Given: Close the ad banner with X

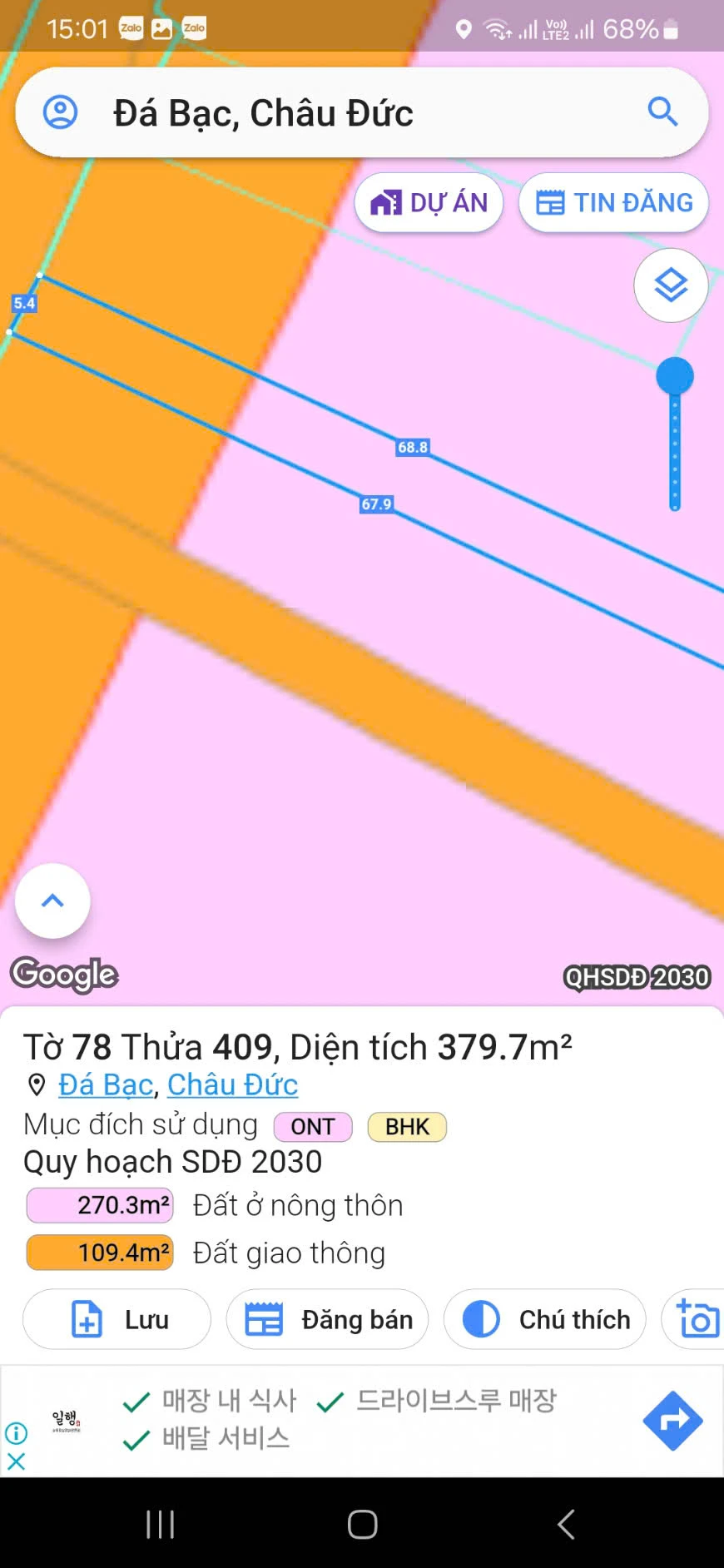Looking at the screenshot, I should (x=16, y=1461).
